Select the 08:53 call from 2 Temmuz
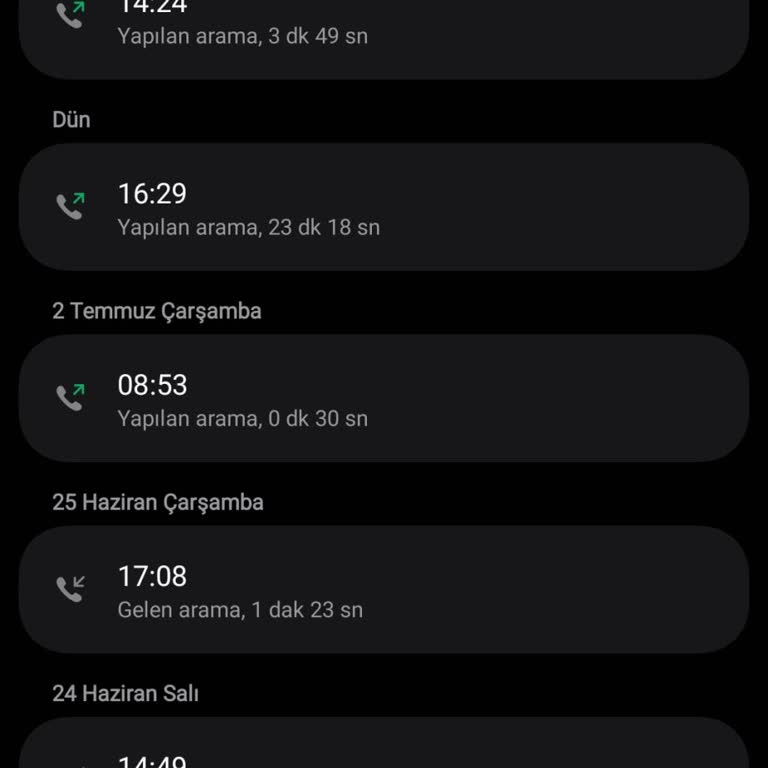This screenshot has width=768, height=768. pos(384,398)
